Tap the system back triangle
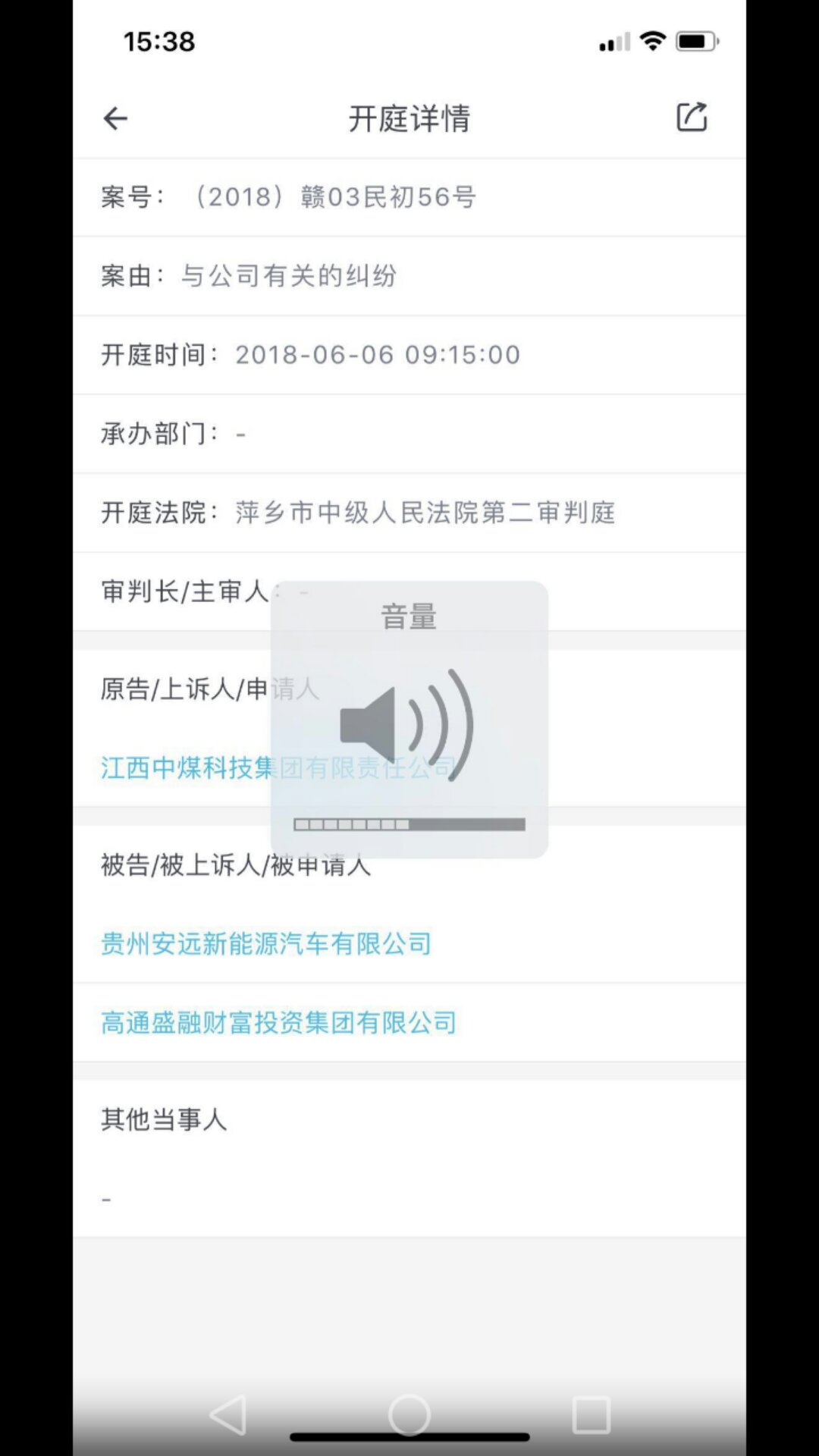The width and height of the screenshot is (819, 1456). [x=228, y=1415]
